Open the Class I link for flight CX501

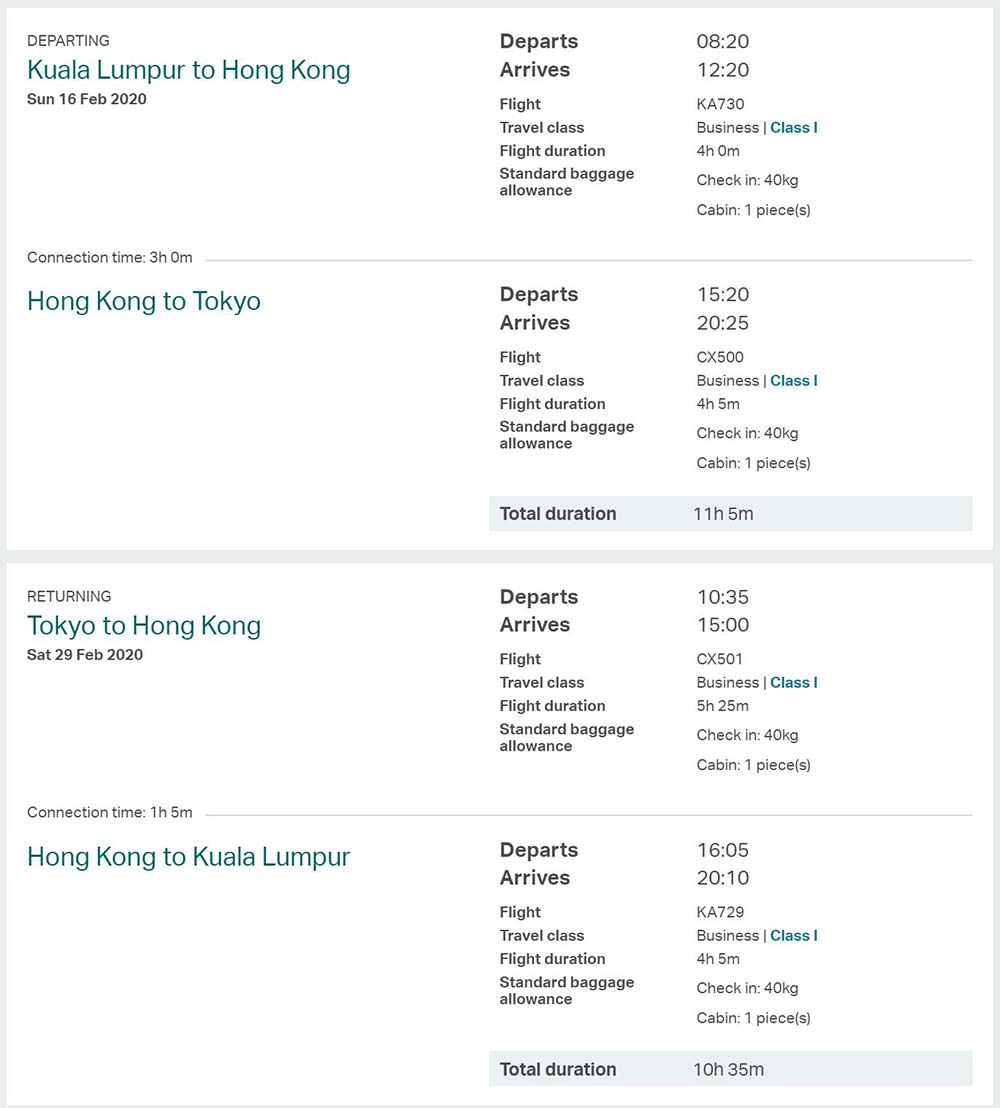[794, 683]
